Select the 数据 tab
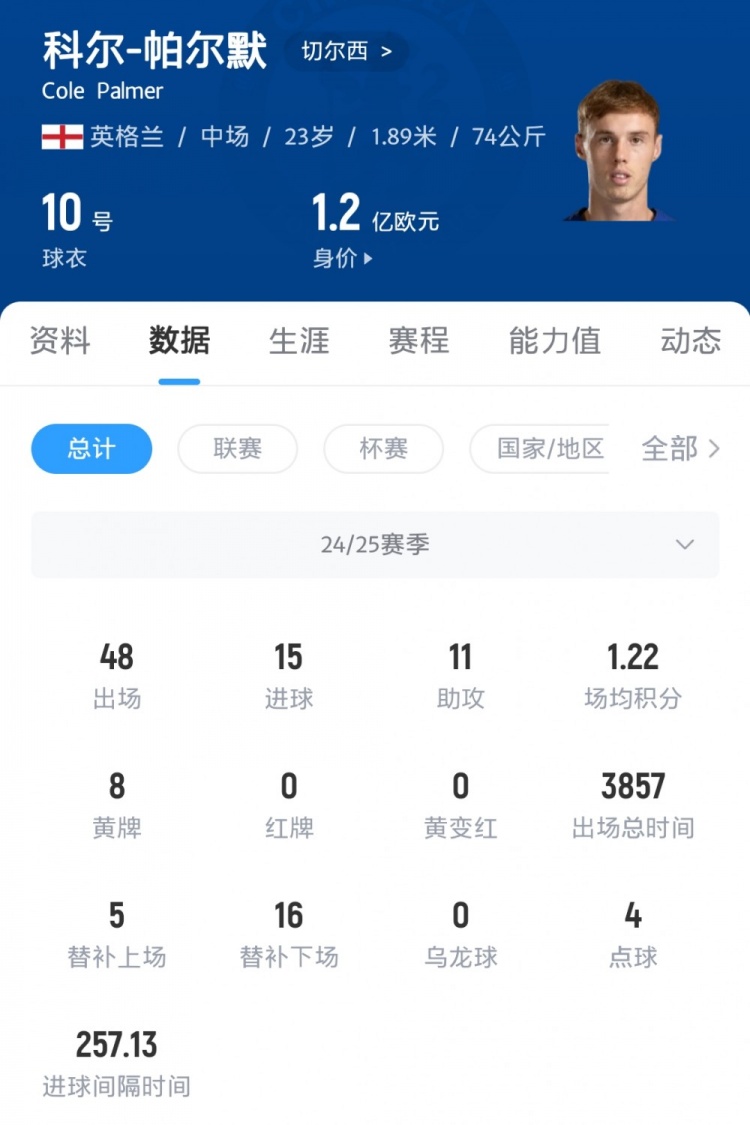 pyautogui.click(x=180, y=341)
